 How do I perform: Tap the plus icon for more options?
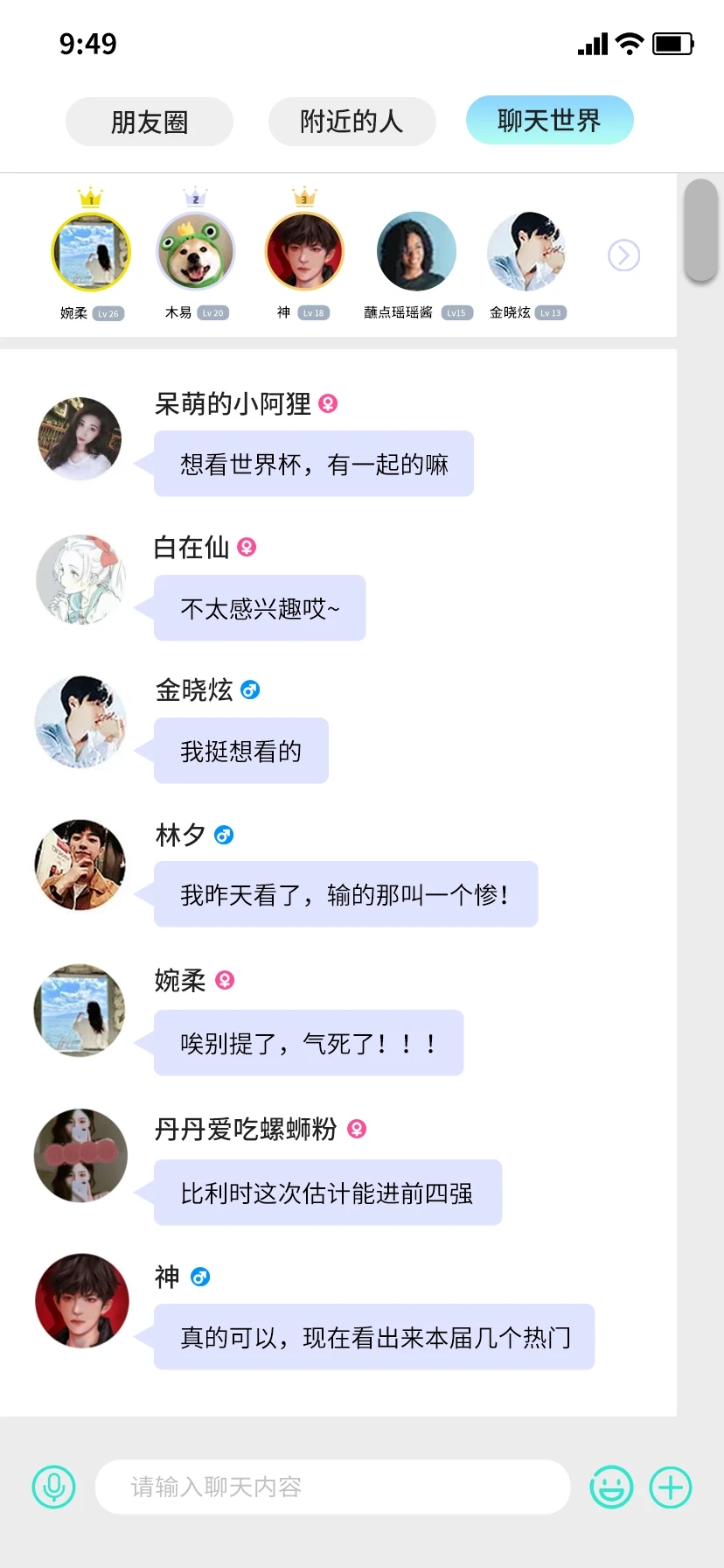(670, 1487)
